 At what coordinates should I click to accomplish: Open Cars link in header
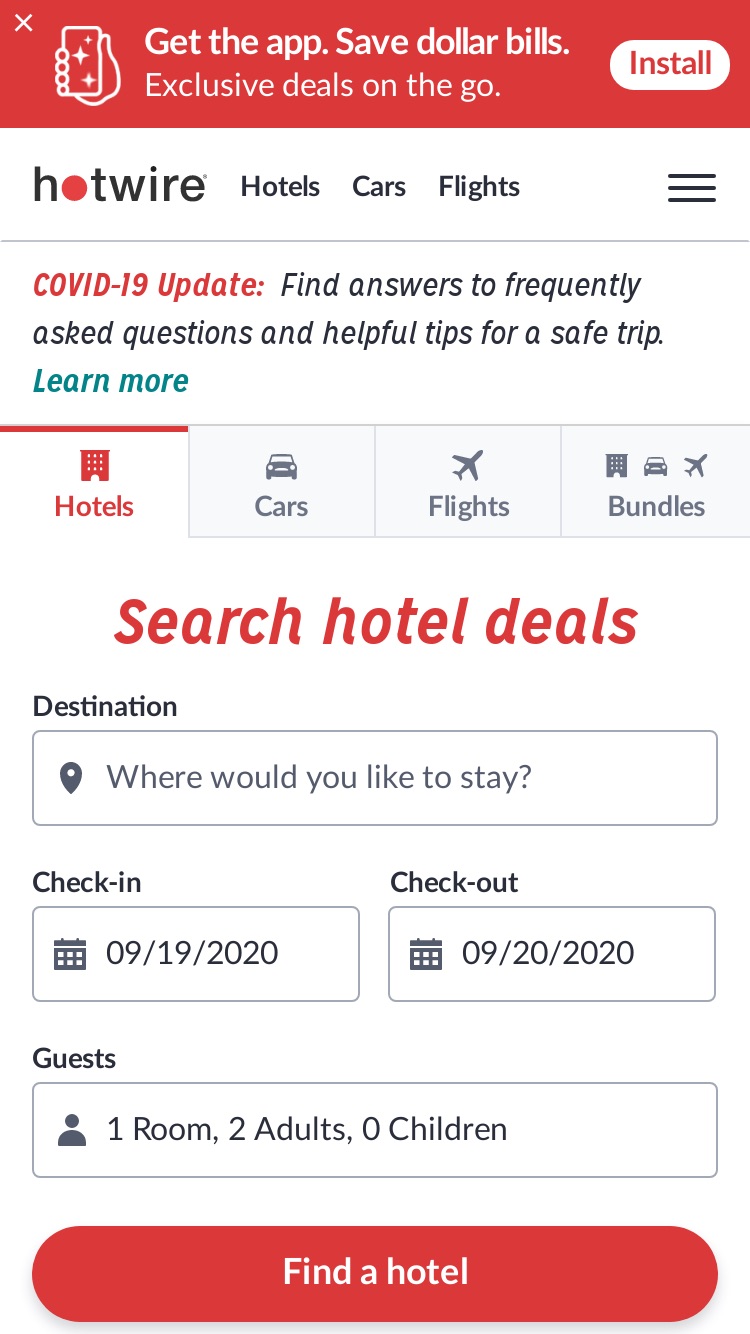[379, 187]
